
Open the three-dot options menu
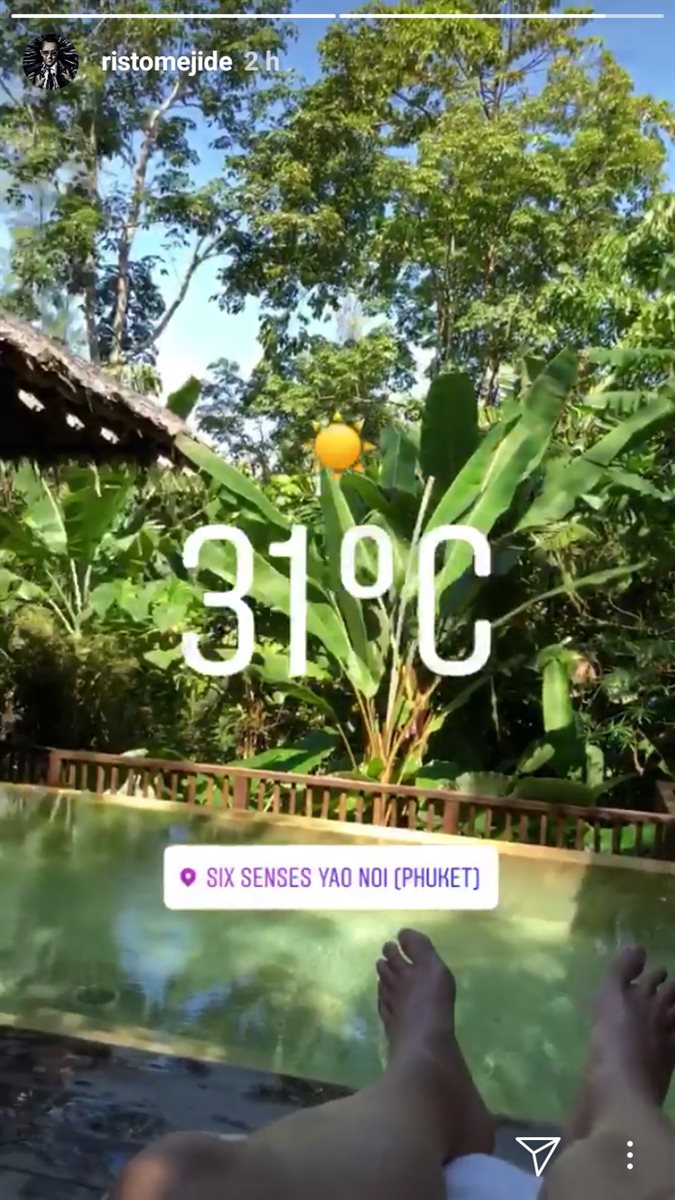[x=629, y=1155]
